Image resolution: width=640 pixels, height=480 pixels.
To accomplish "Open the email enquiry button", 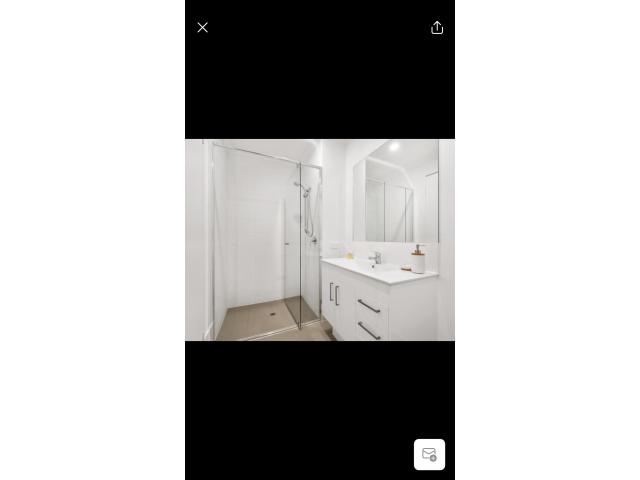I will point(429,454).
